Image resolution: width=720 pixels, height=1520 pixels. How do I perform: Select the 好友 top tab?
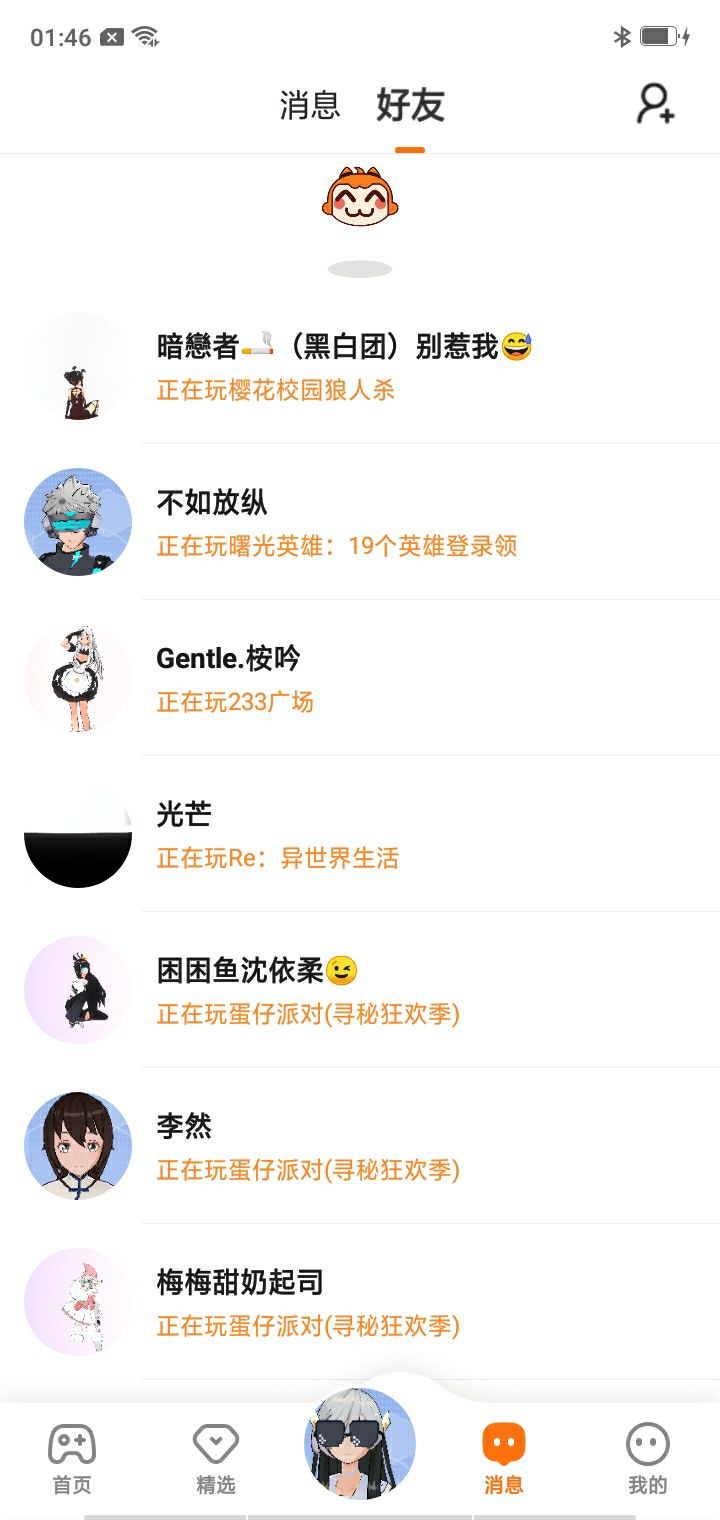(x=410, y=105)
